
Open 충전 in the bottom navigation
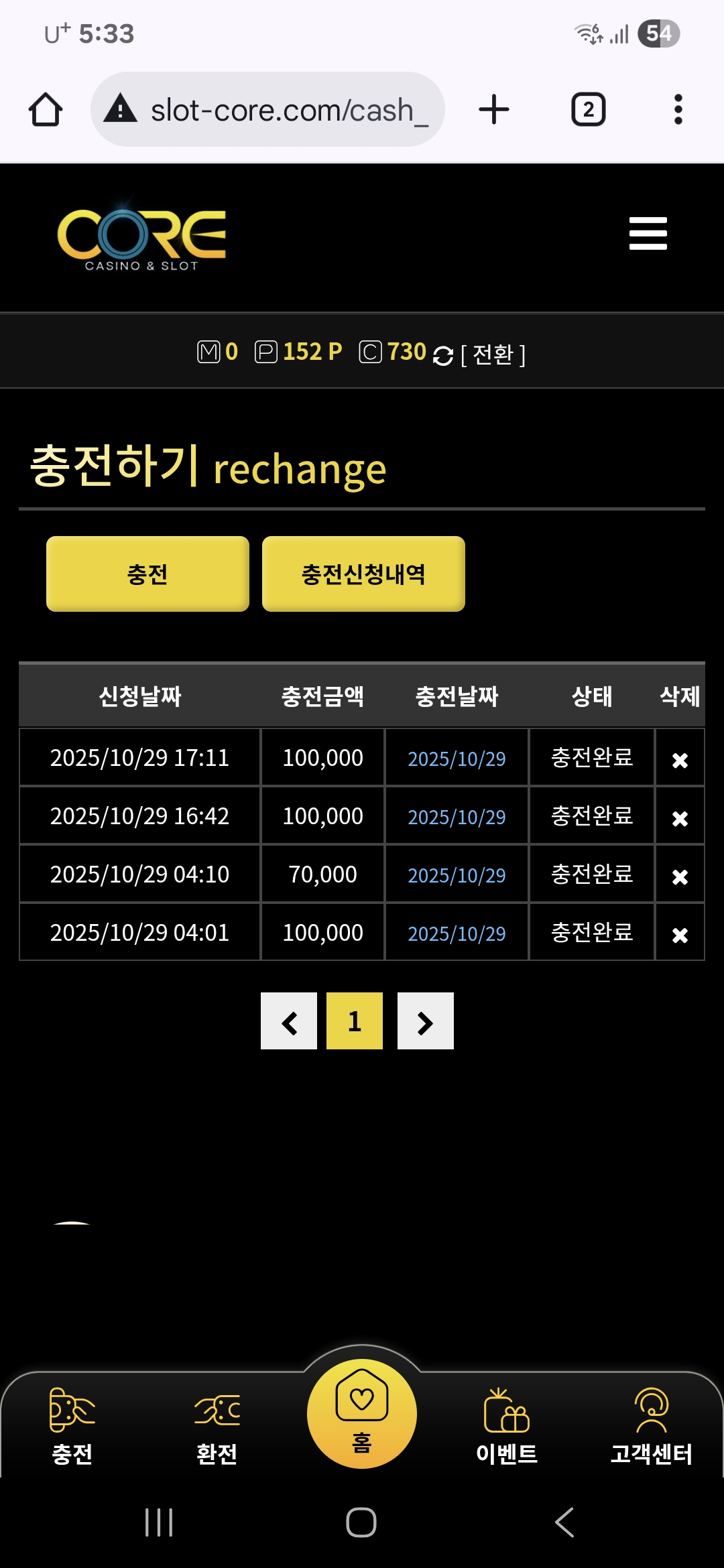tap(72, 1425)
